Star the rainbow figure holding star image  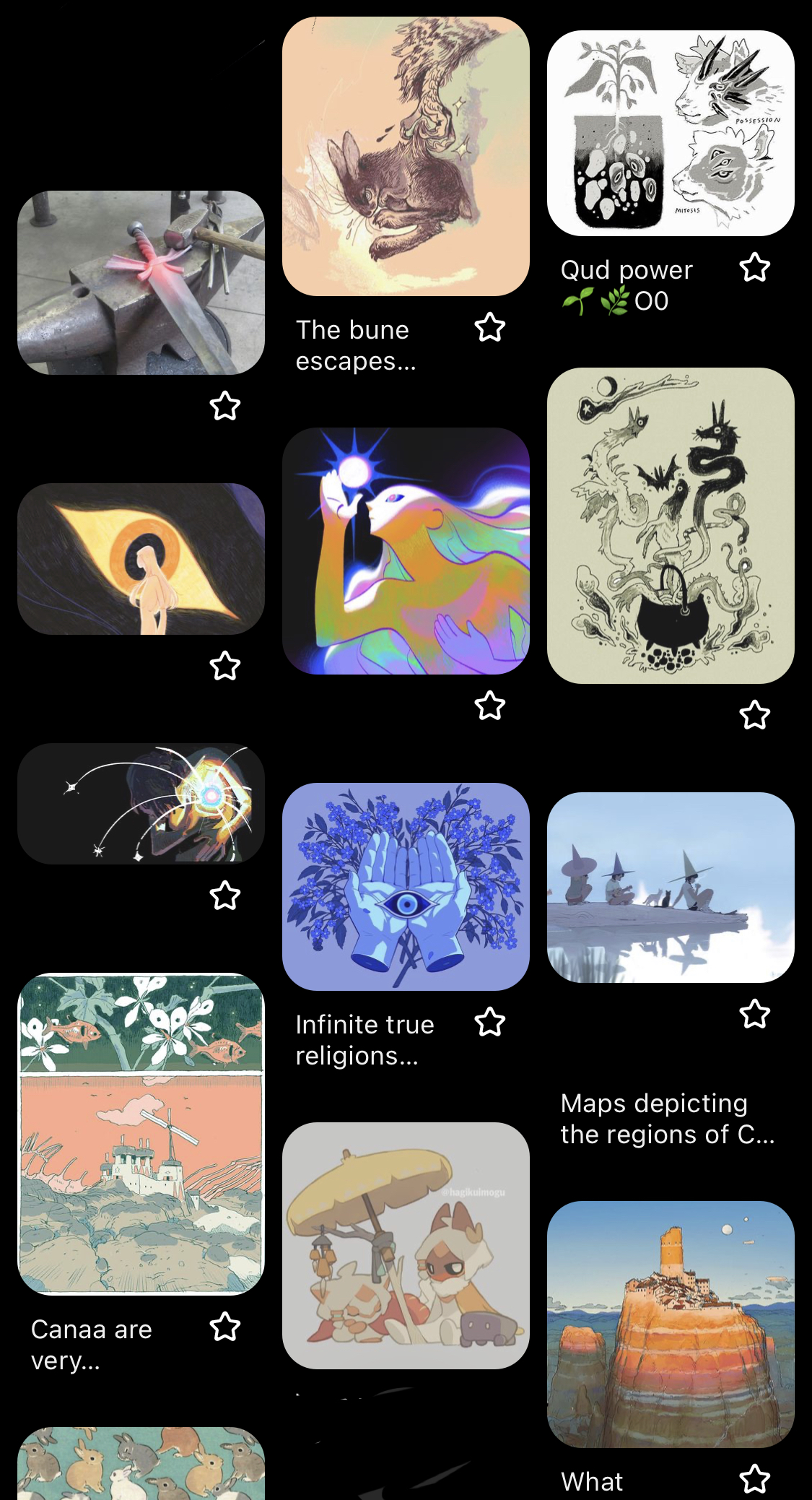[490, 706]
